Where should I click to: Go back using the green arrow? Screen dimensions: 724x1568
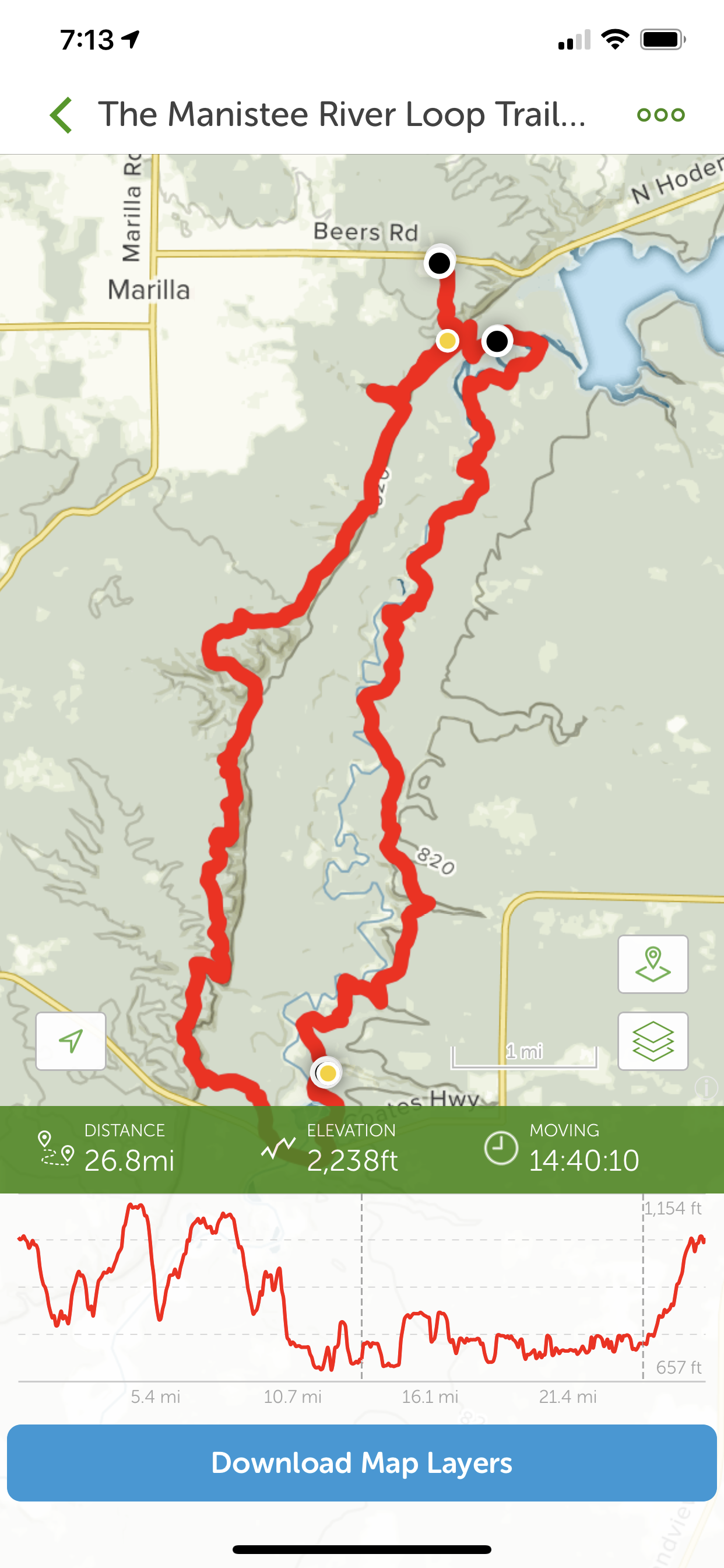61,114
